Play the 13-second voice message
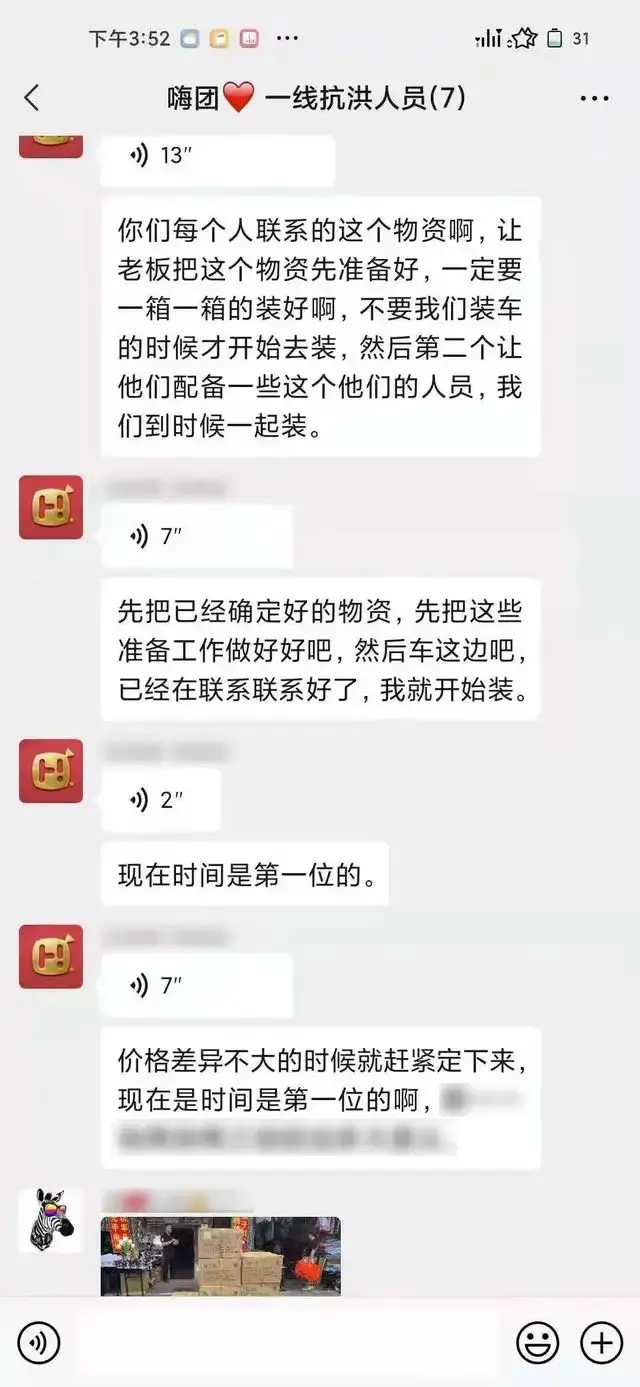This screenshot has width=640, height=1387. click(216, 157)
